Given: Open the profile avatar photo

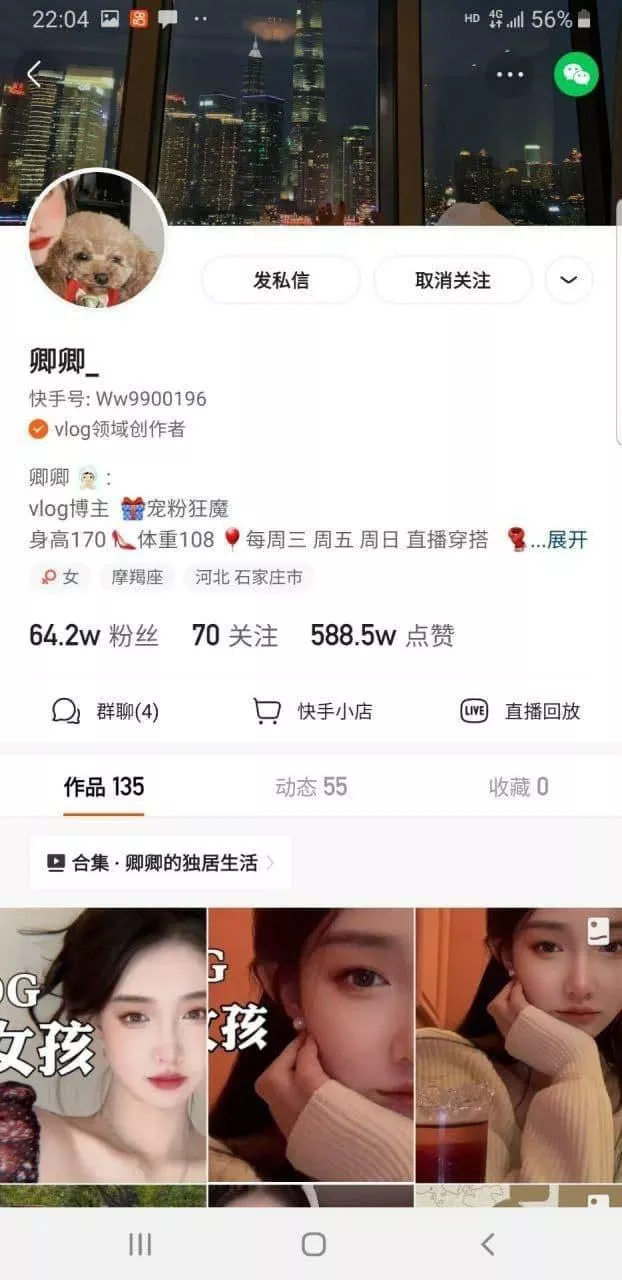Looking at the screenshot, I should tap(97, 240).
